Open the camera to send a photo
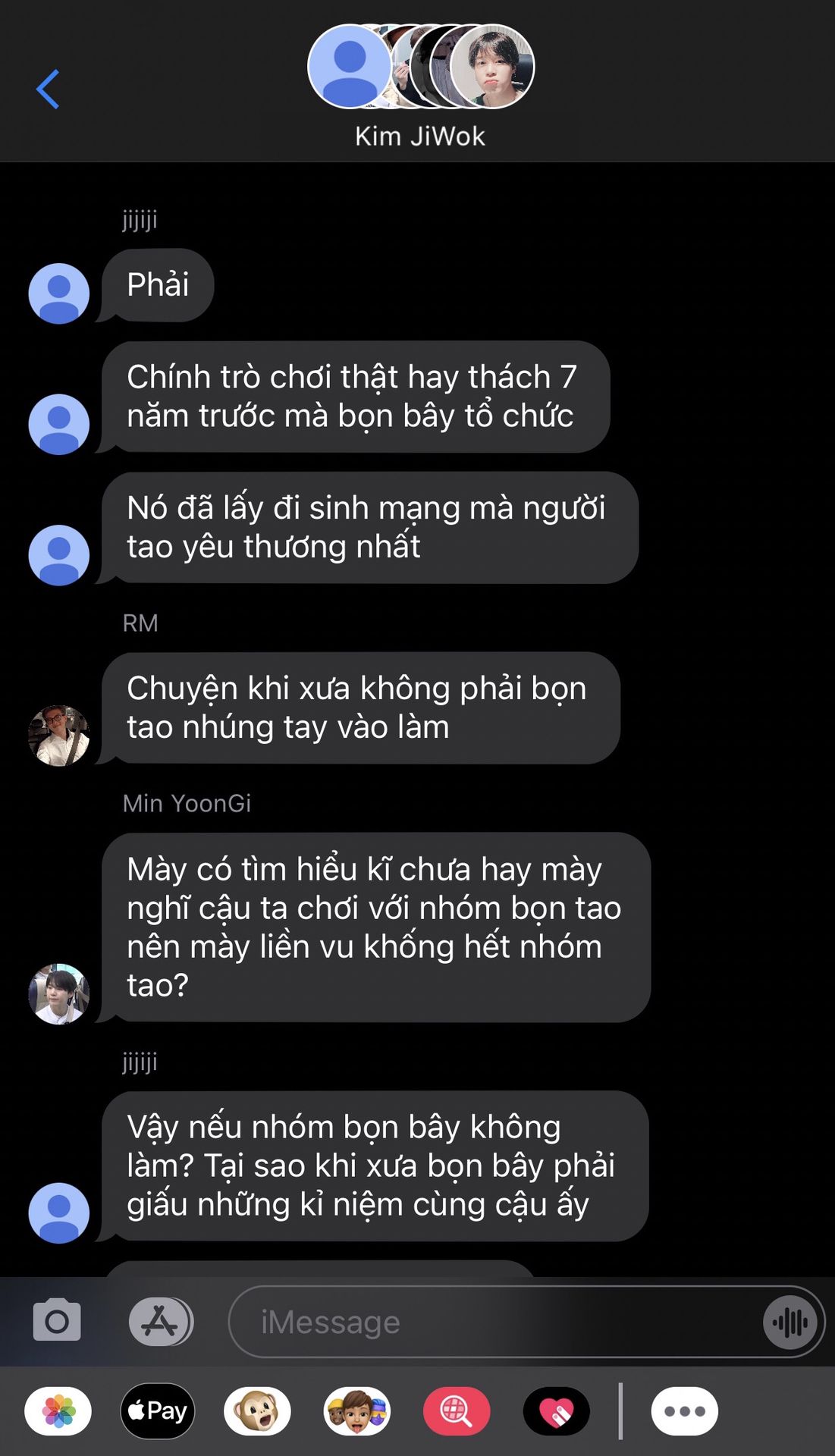Image resolution: width=835 pixels, height=1456 pixels. pyautogui.click(x=57, y=1321)
